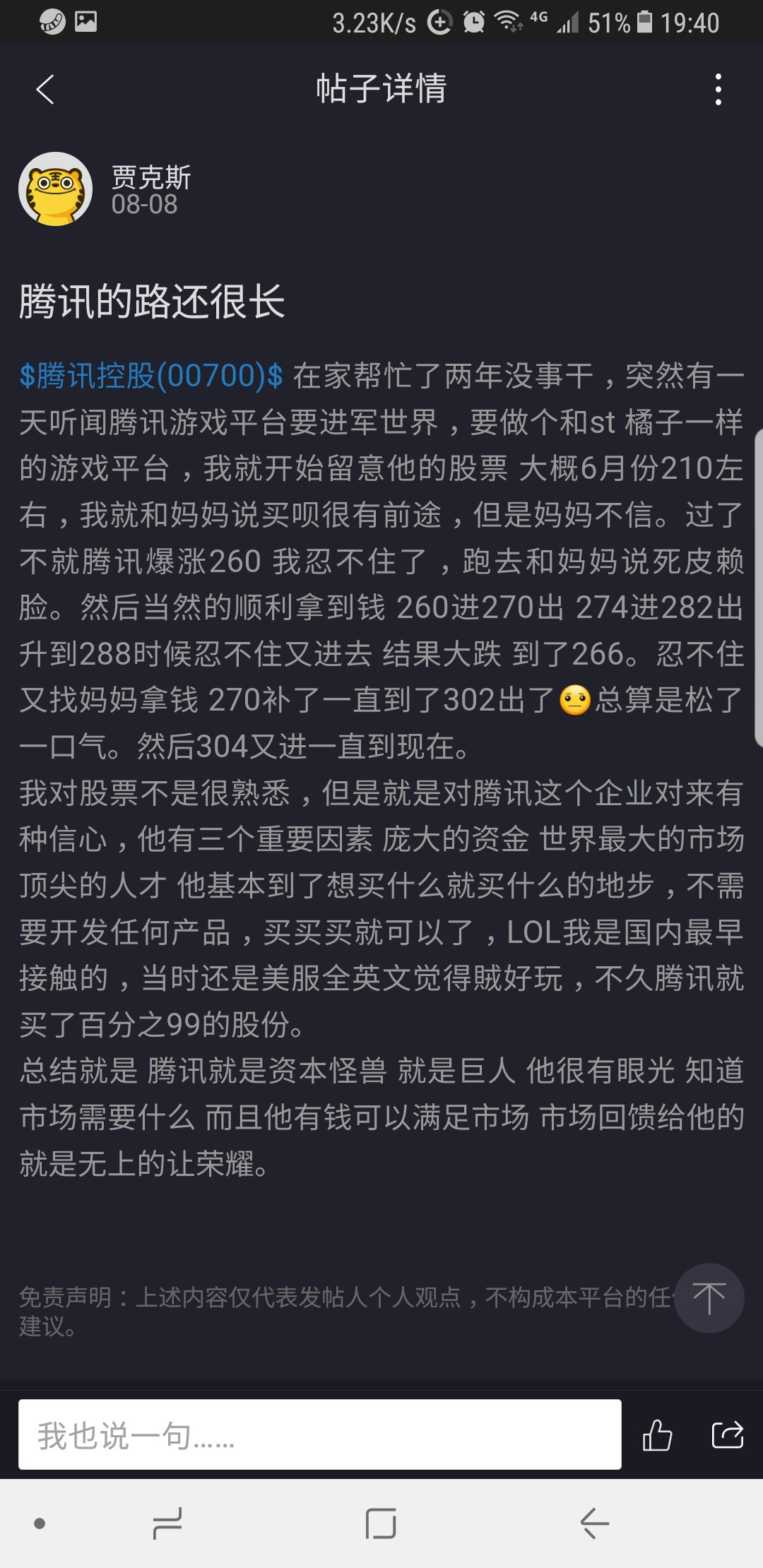Like this post with the thumbs-up icon
The image size is (763, 1568).
tap(657, 1435)
